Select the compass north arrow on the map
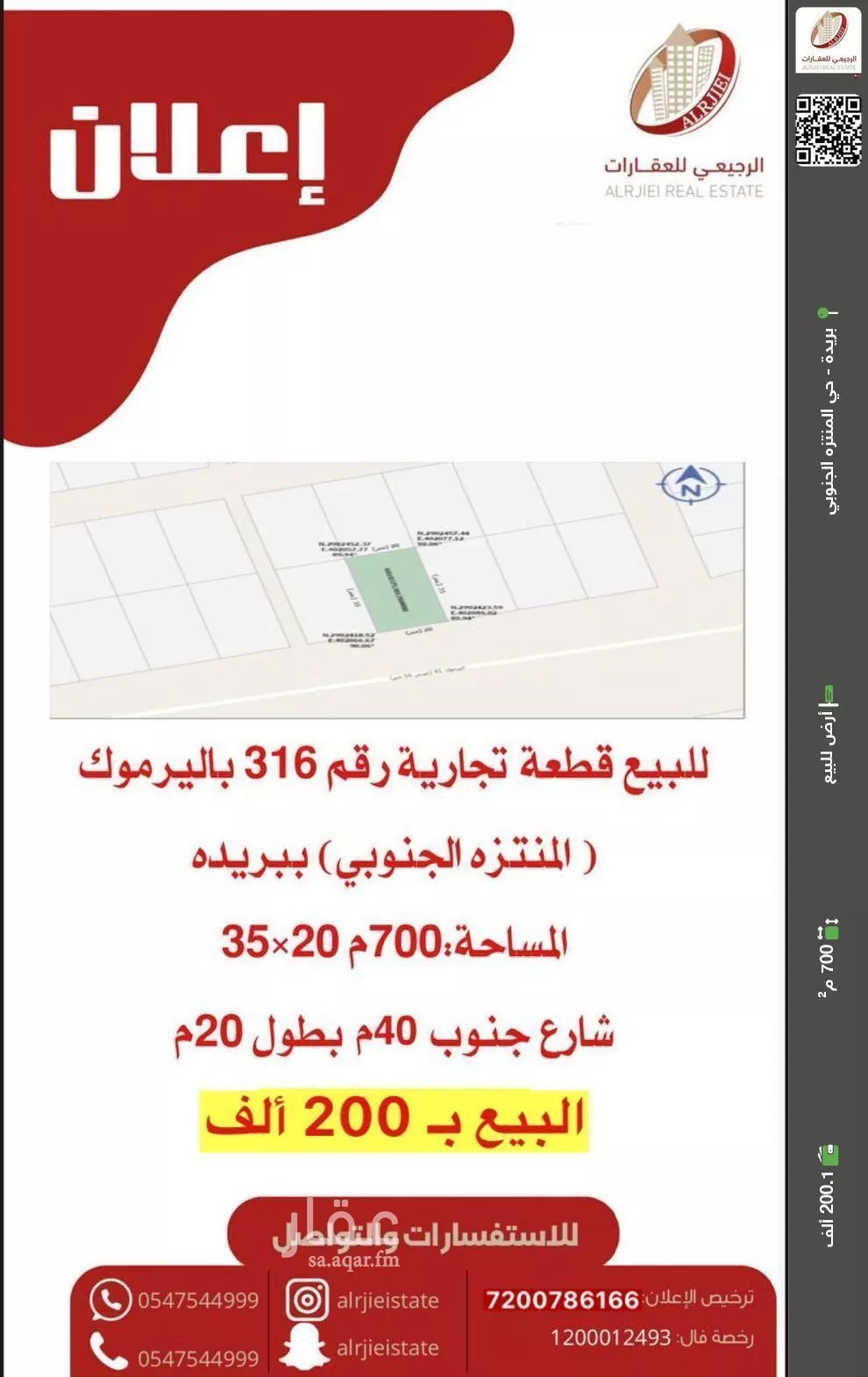 [x=690, y=485]
